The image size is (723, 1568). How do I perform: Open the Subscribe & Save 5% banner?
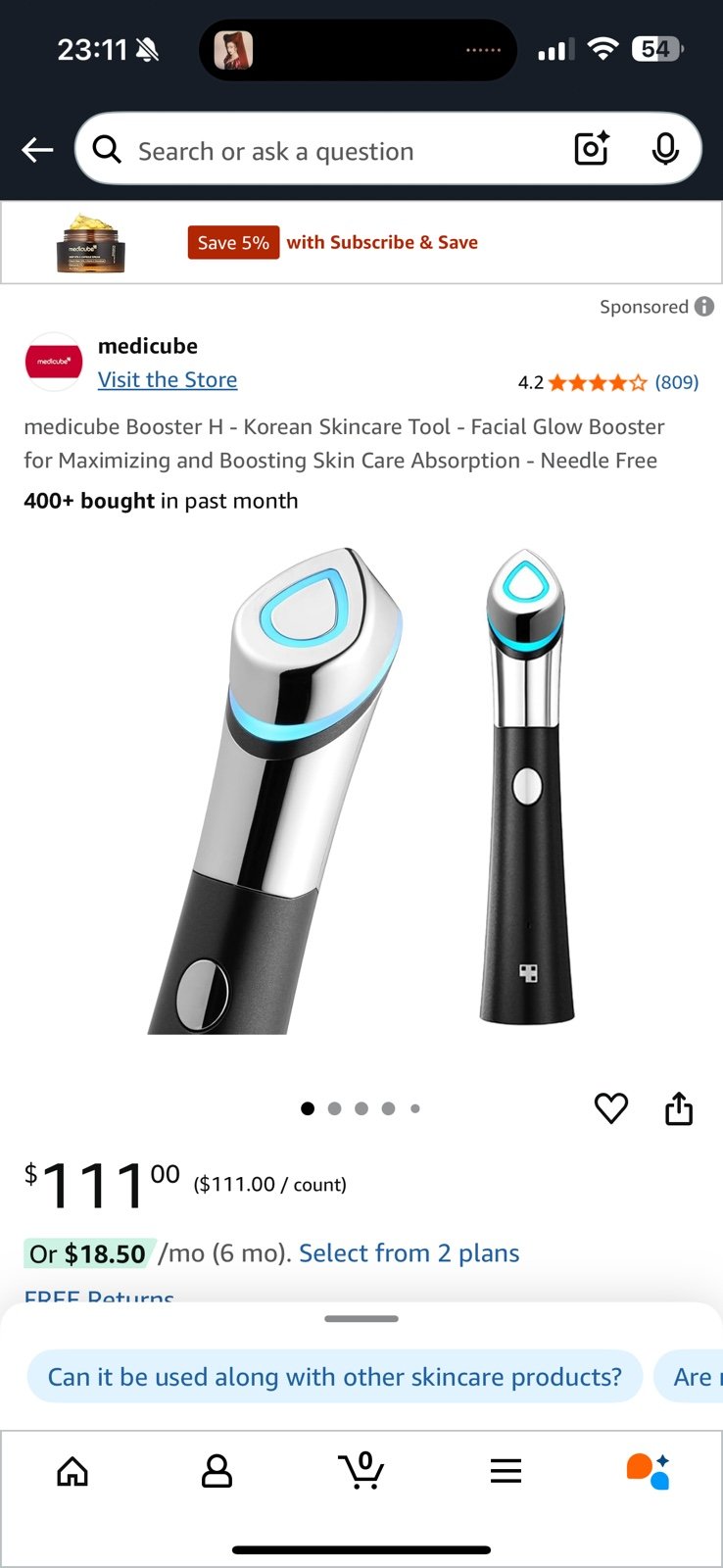[361, 242]
